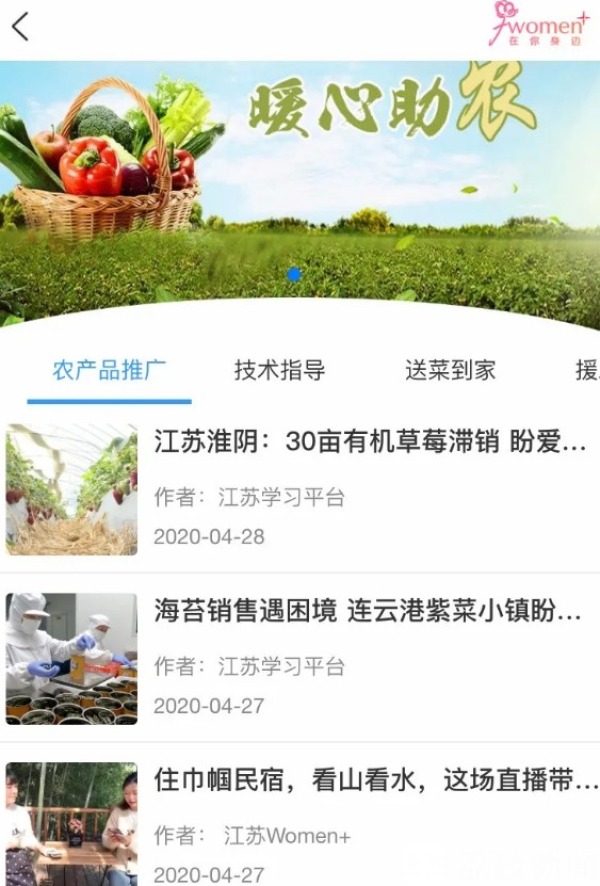600x886 pixels.
Task: Open the 江苏淮阴 organic strawberry article
Action: pyautogui.click(x=370, y=442)
